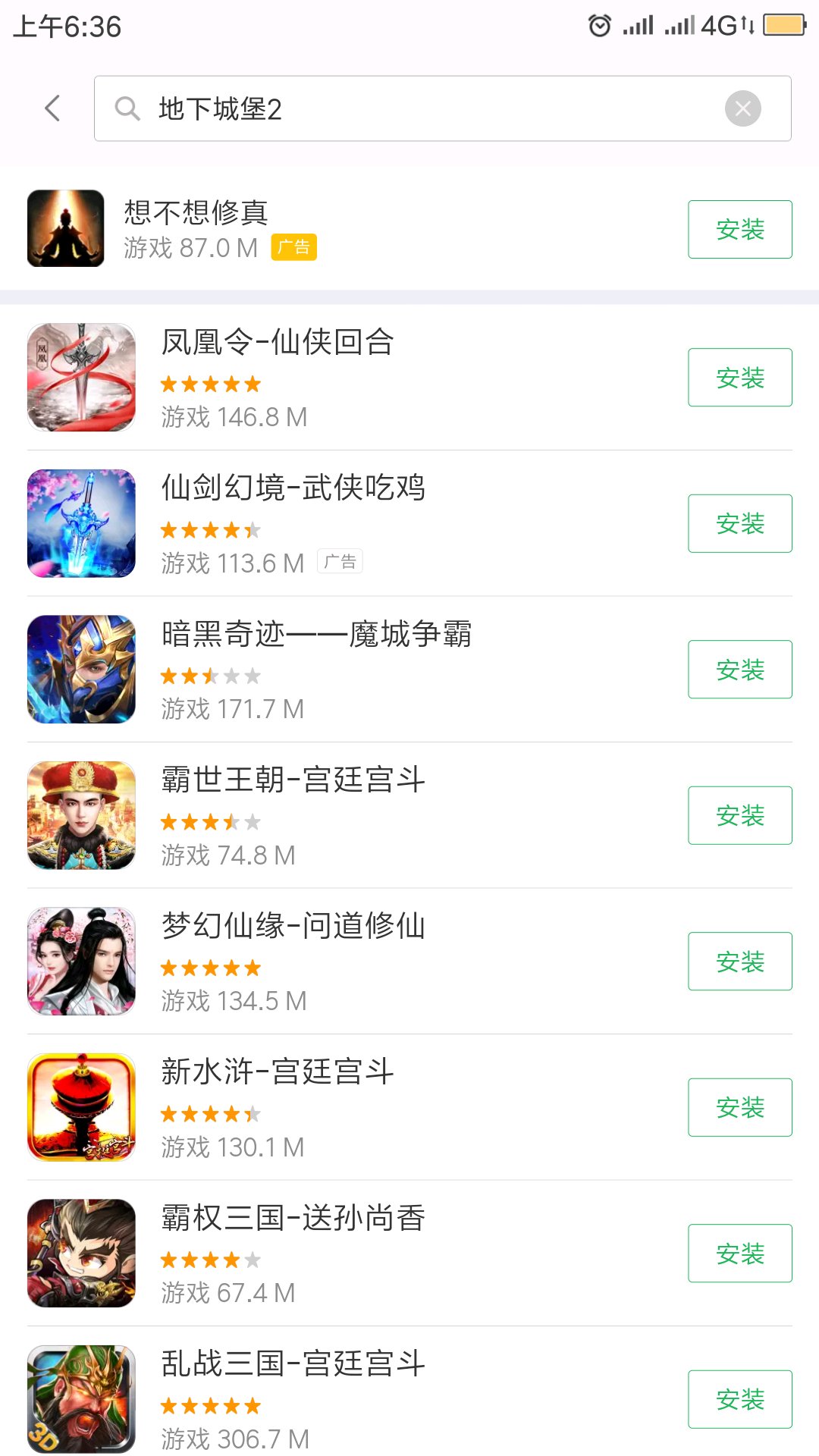Install 仙剑幻境-武侠吃鸡
Image resolution: width=819 pixels, height=1456 pixels.
tap(739, 523)
